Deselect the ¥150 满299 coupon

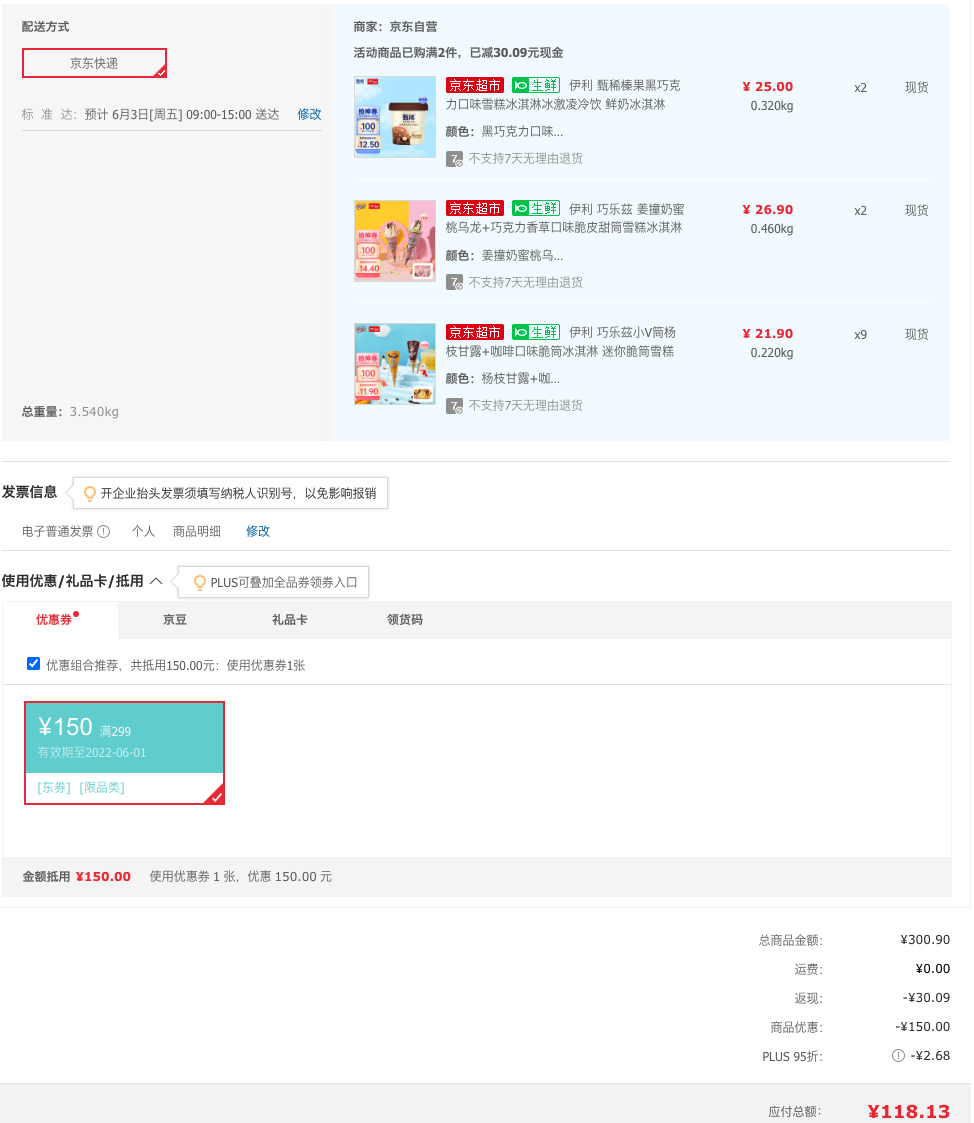(x=125, y=753)
